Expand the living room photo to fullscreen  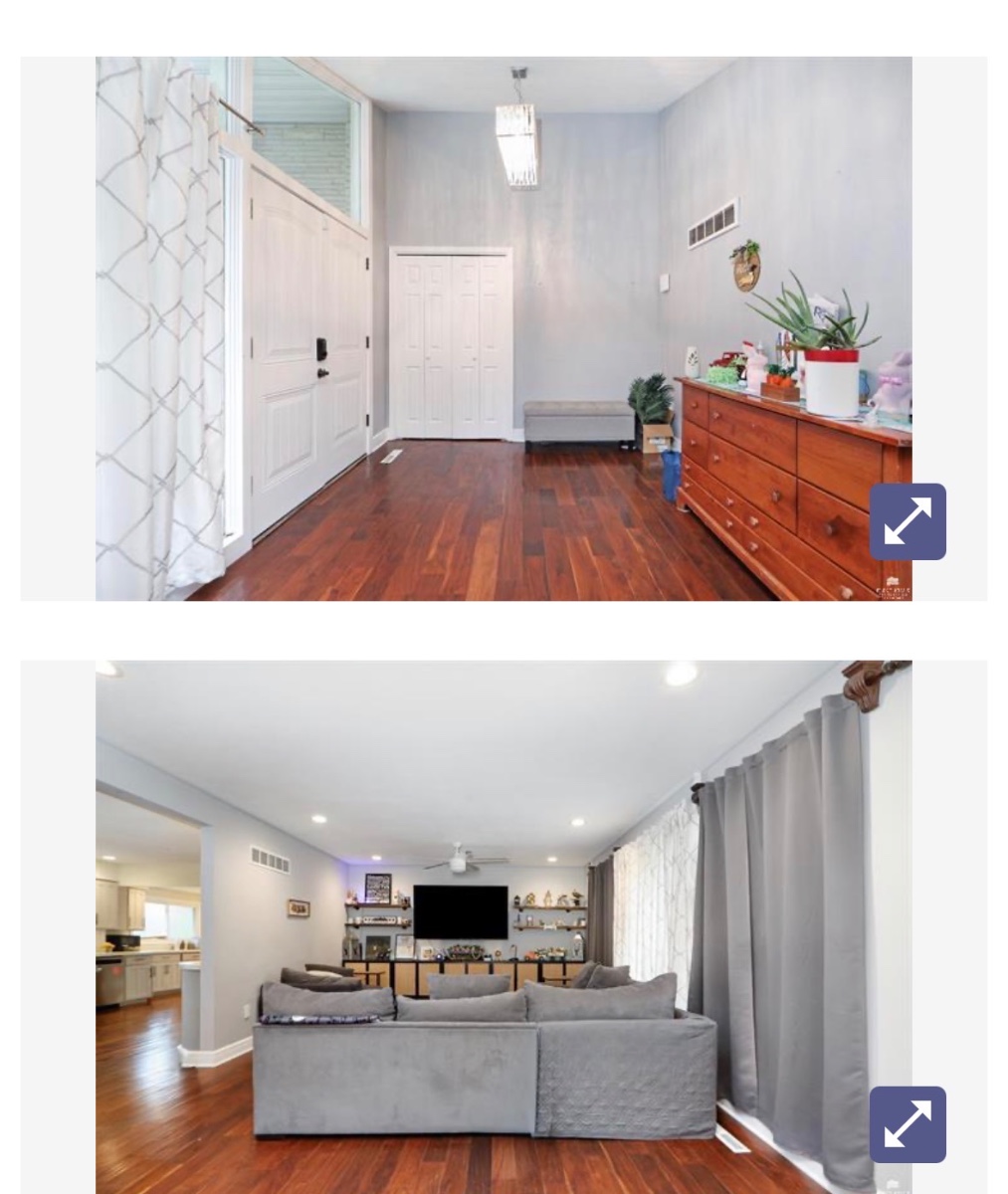pos(907,1124)
